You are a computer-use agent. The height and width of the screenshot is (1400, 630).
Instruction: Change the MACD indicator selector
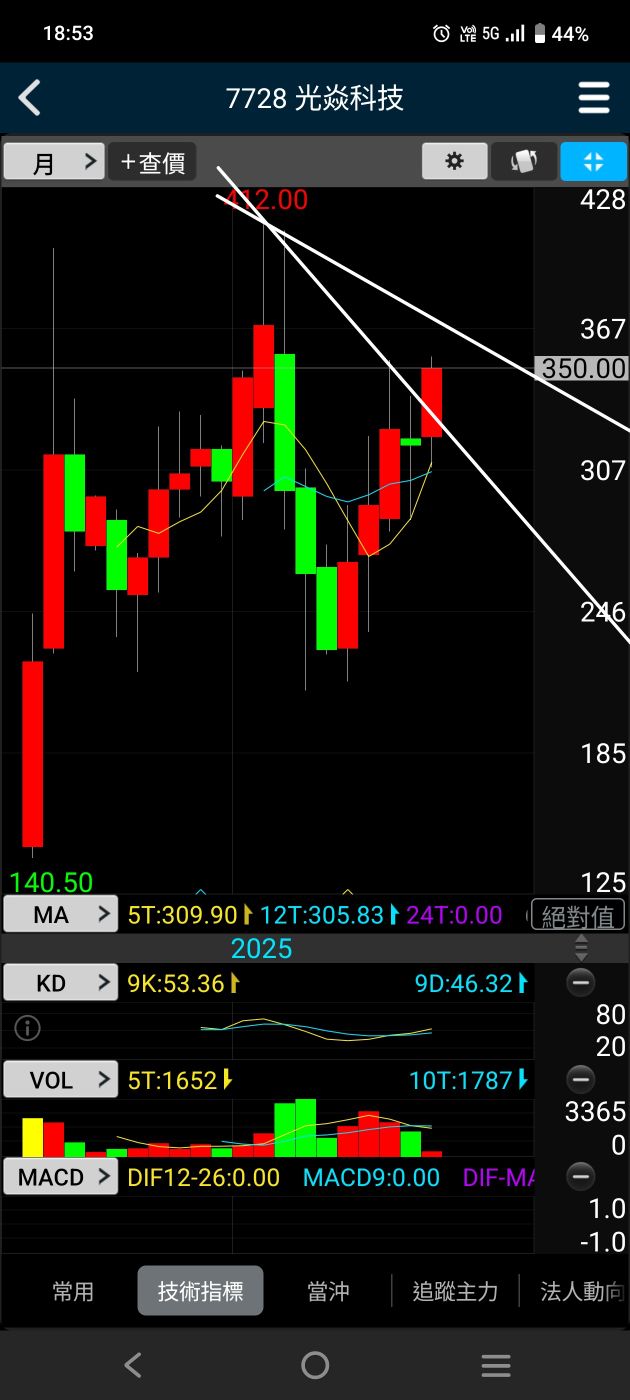point(60,1177)
